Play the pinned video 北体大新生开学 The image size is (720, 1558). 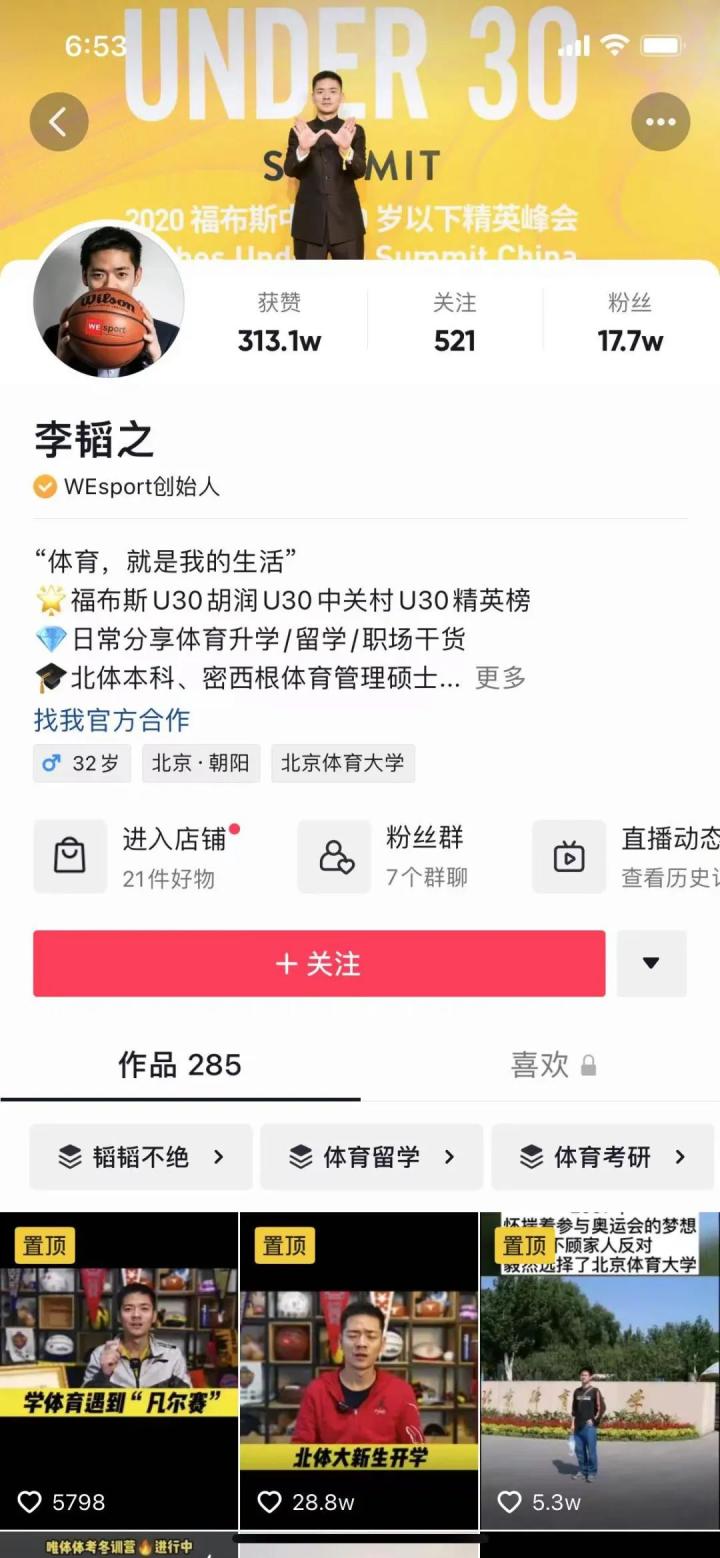point(359,1370)
